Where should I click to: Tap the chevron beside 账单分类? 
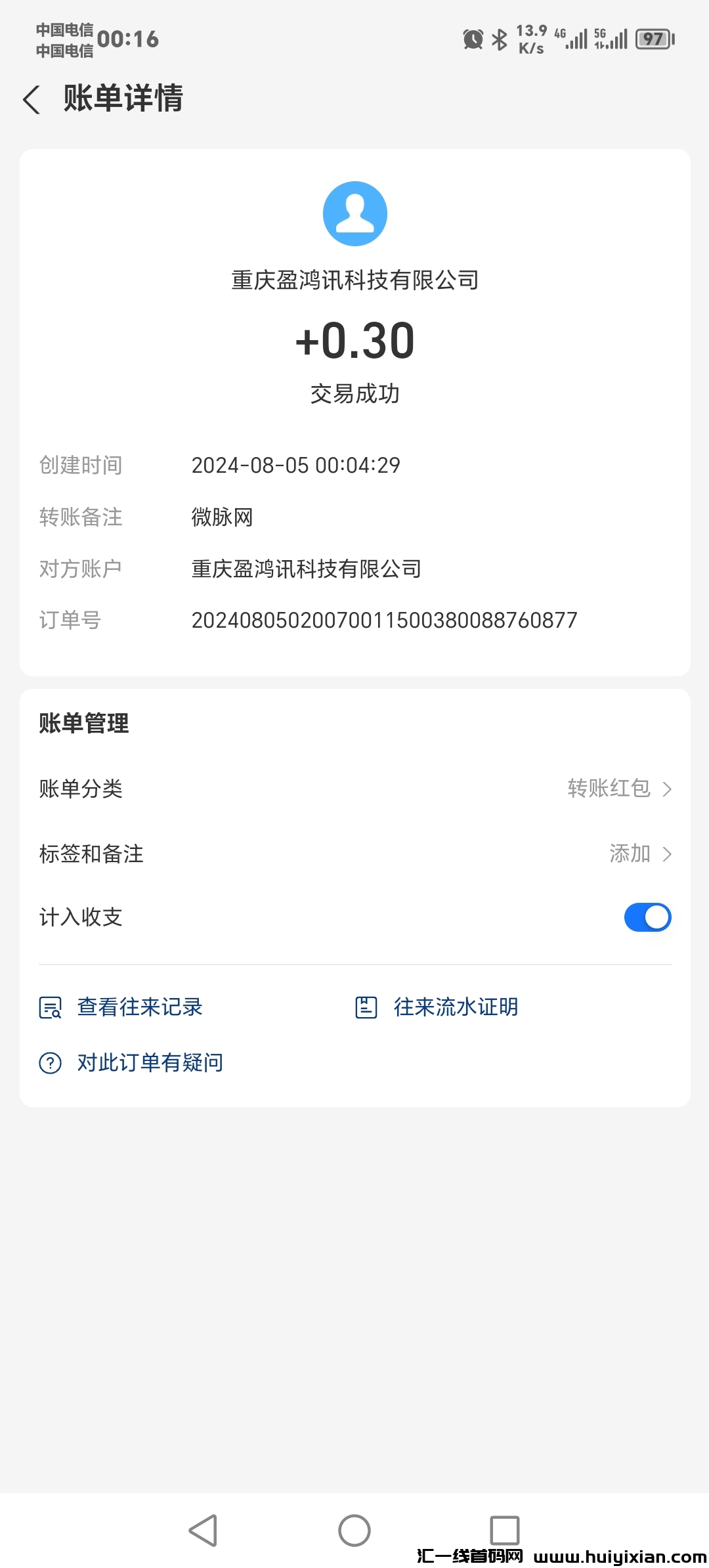coord(668,788)
